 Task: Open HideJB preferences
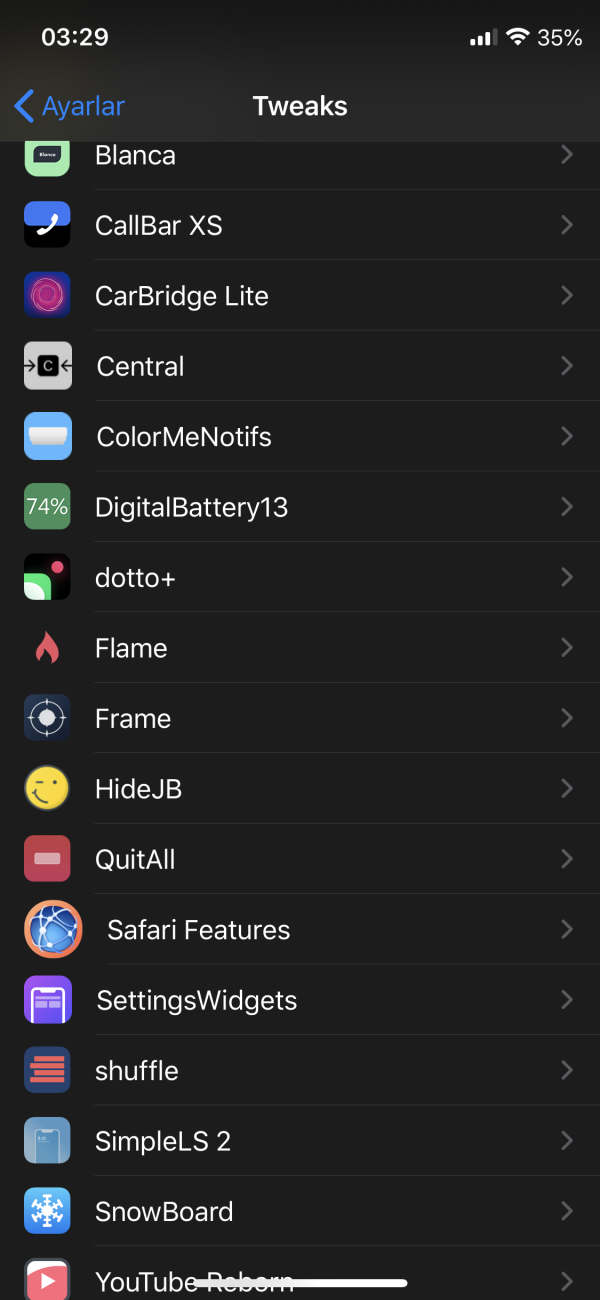pos(300,789)
